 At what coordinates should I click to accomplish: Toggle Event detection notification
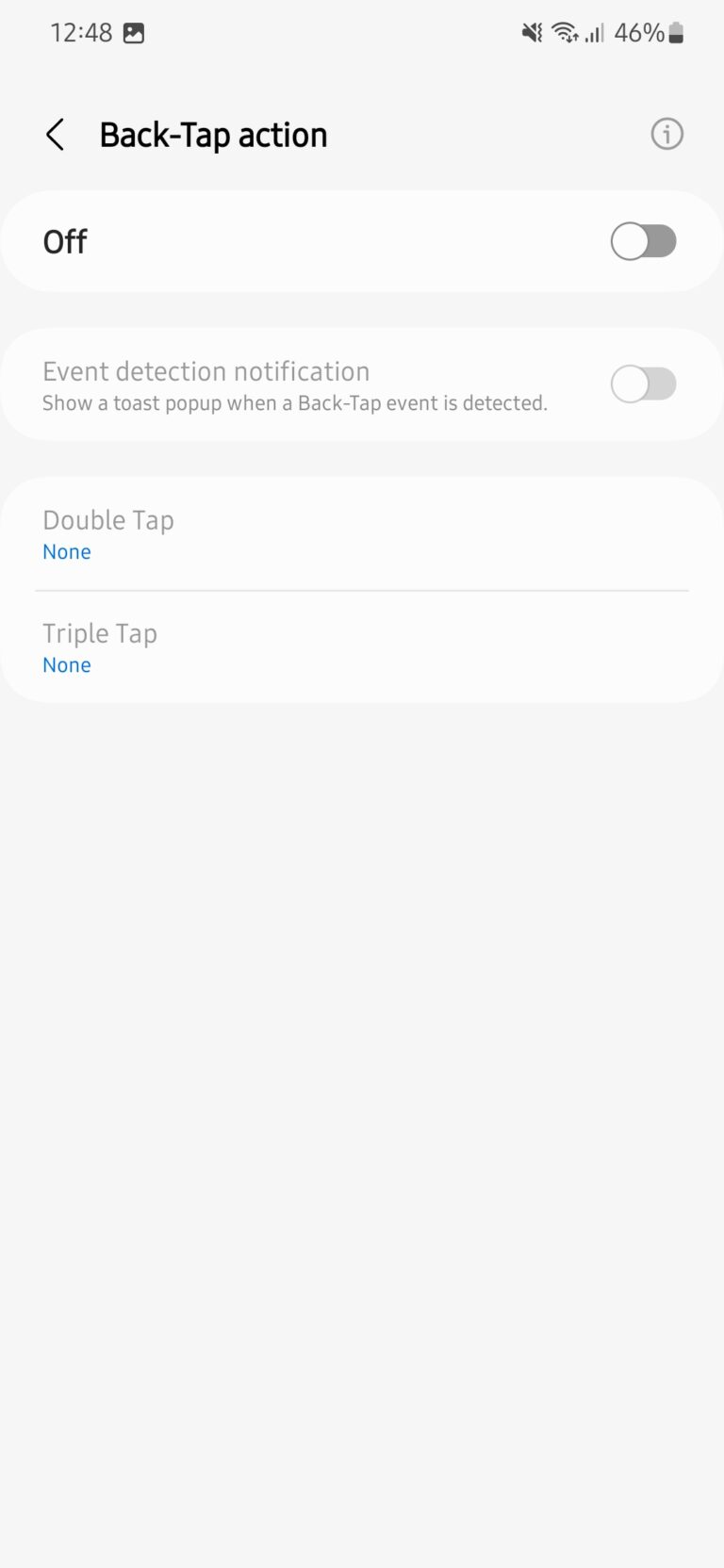click(x=643, y=384)
